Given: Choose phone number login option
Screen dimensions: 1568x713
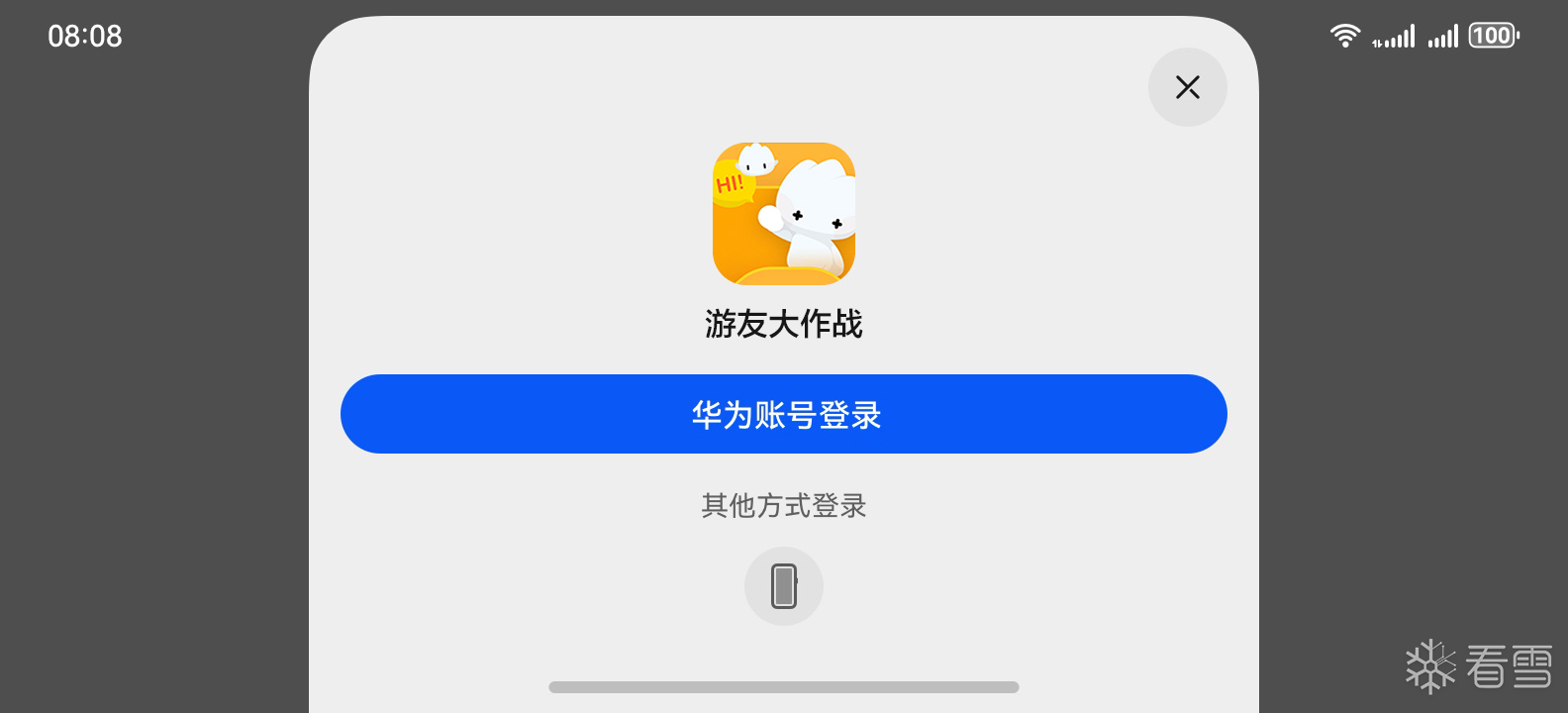Looking at the screenshot, I should [783, 586].
